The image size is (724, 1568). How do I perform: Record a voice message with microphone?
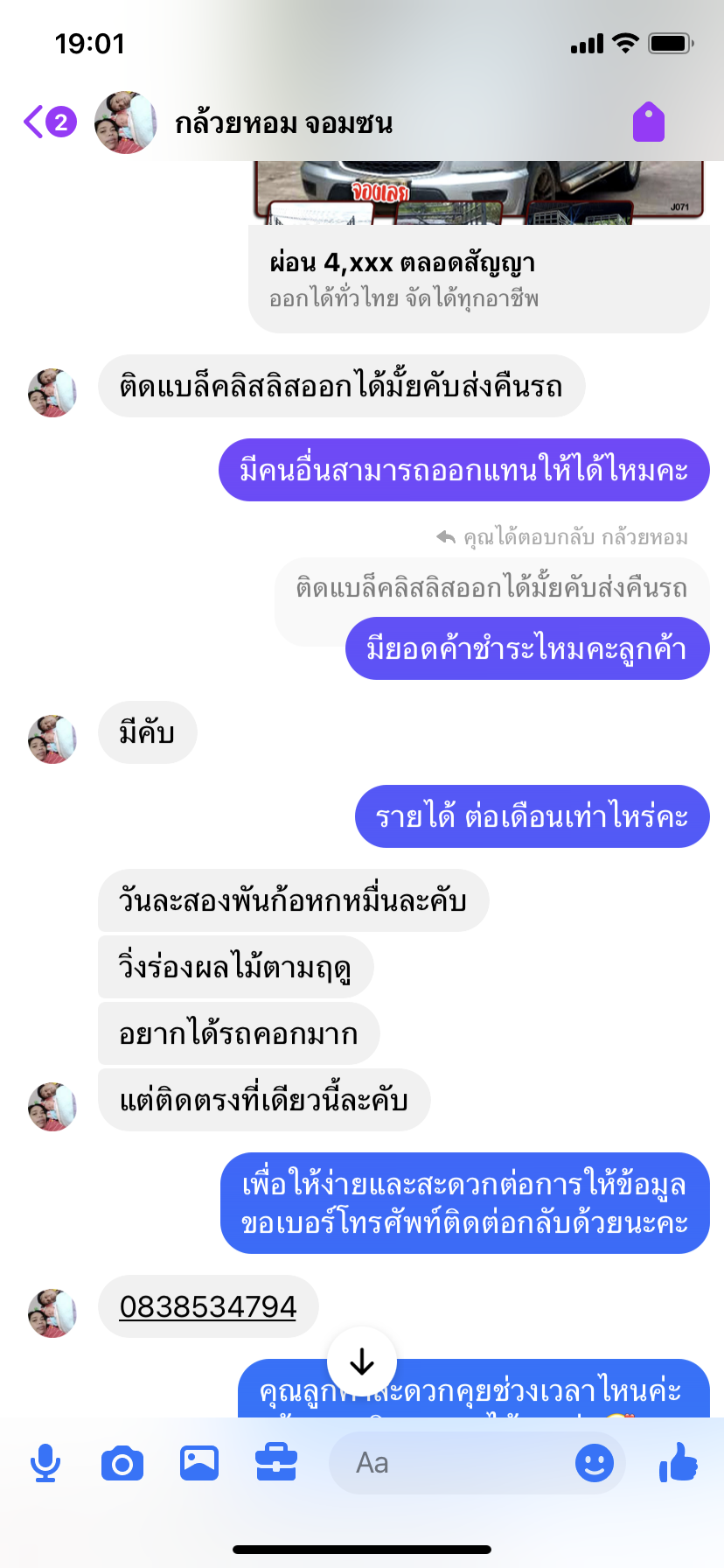[45, 1463]
